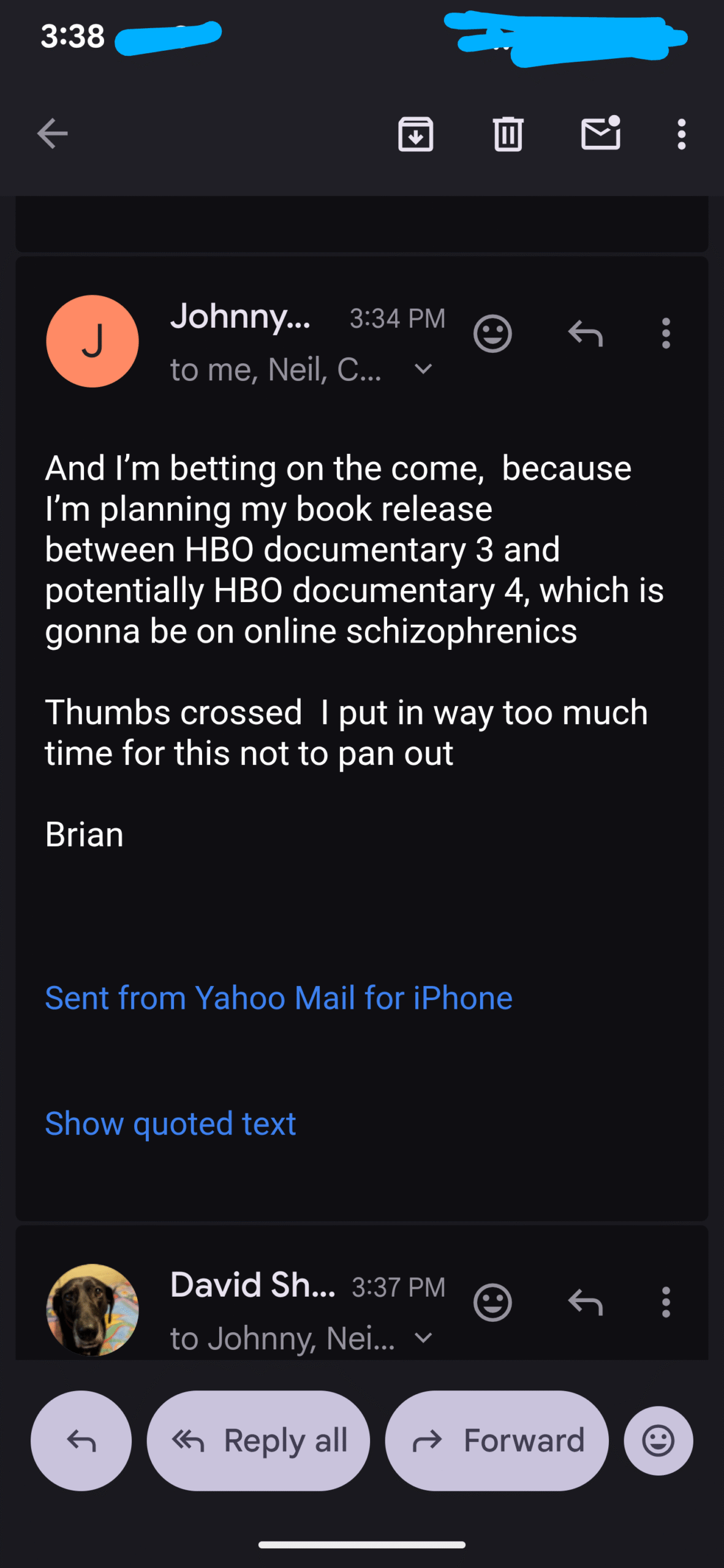Image resolution: width=724 pixels, height=1568 pixels.
Task: Archive this email conversation
Action: [x=416, y=134]
